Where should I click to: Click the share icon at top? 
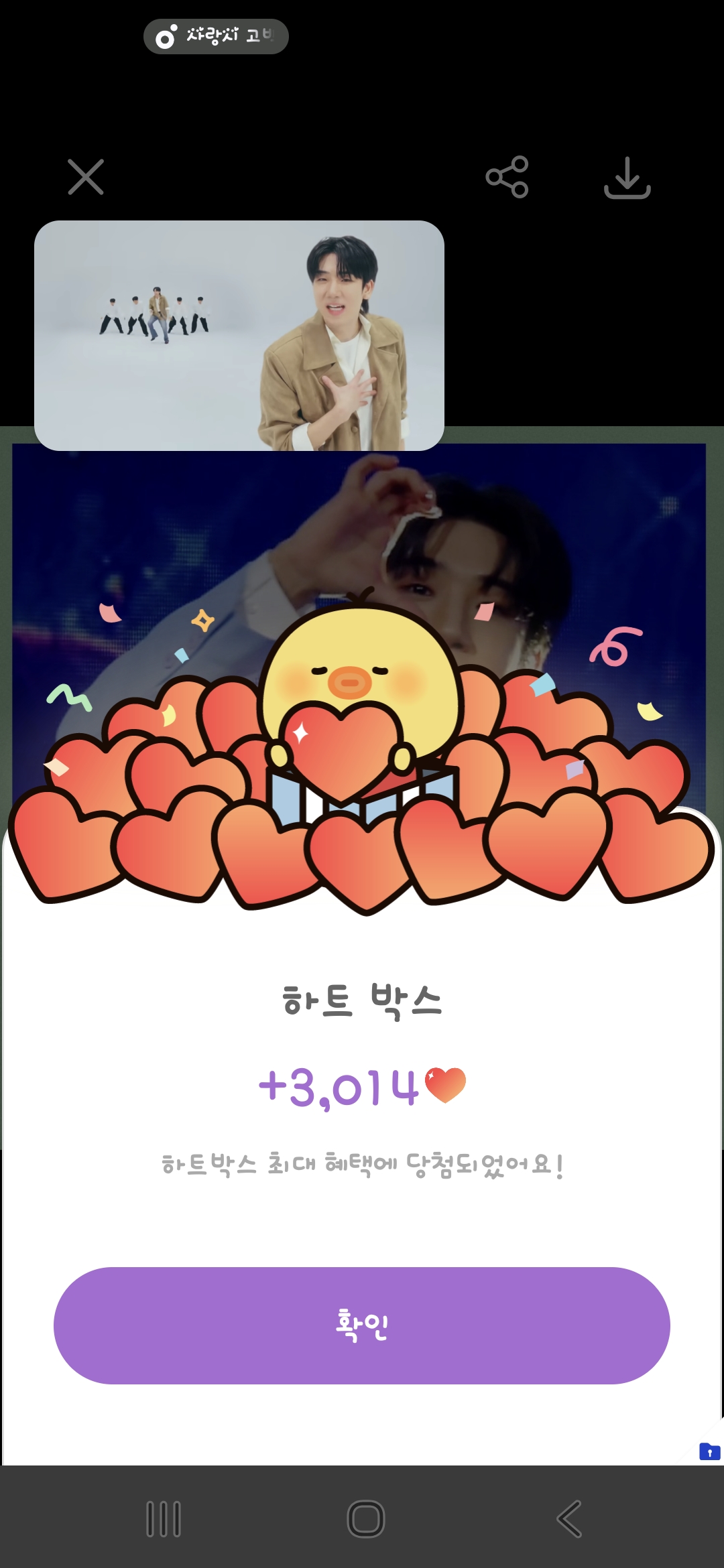point(508,176)
